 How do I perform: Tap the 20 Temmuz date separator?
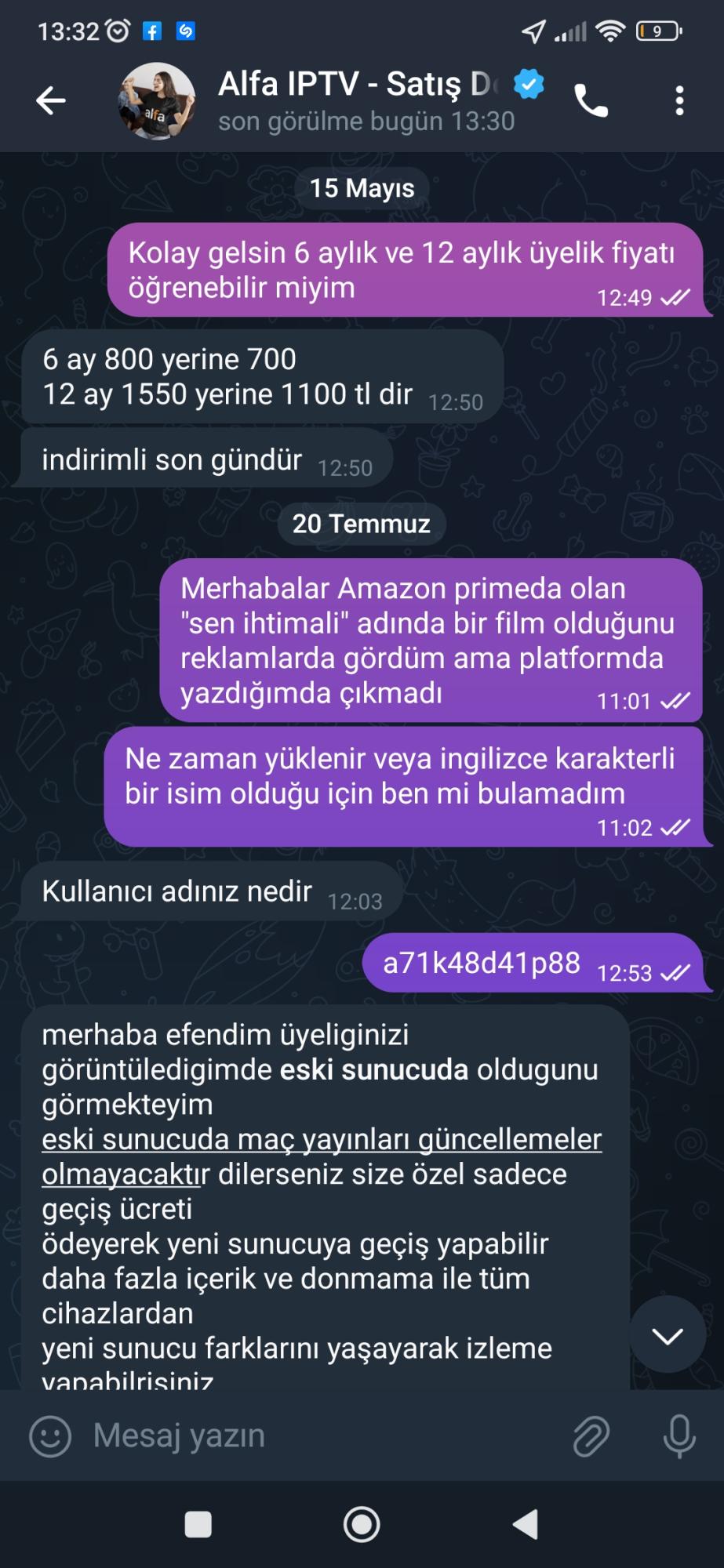pos(362,524)
